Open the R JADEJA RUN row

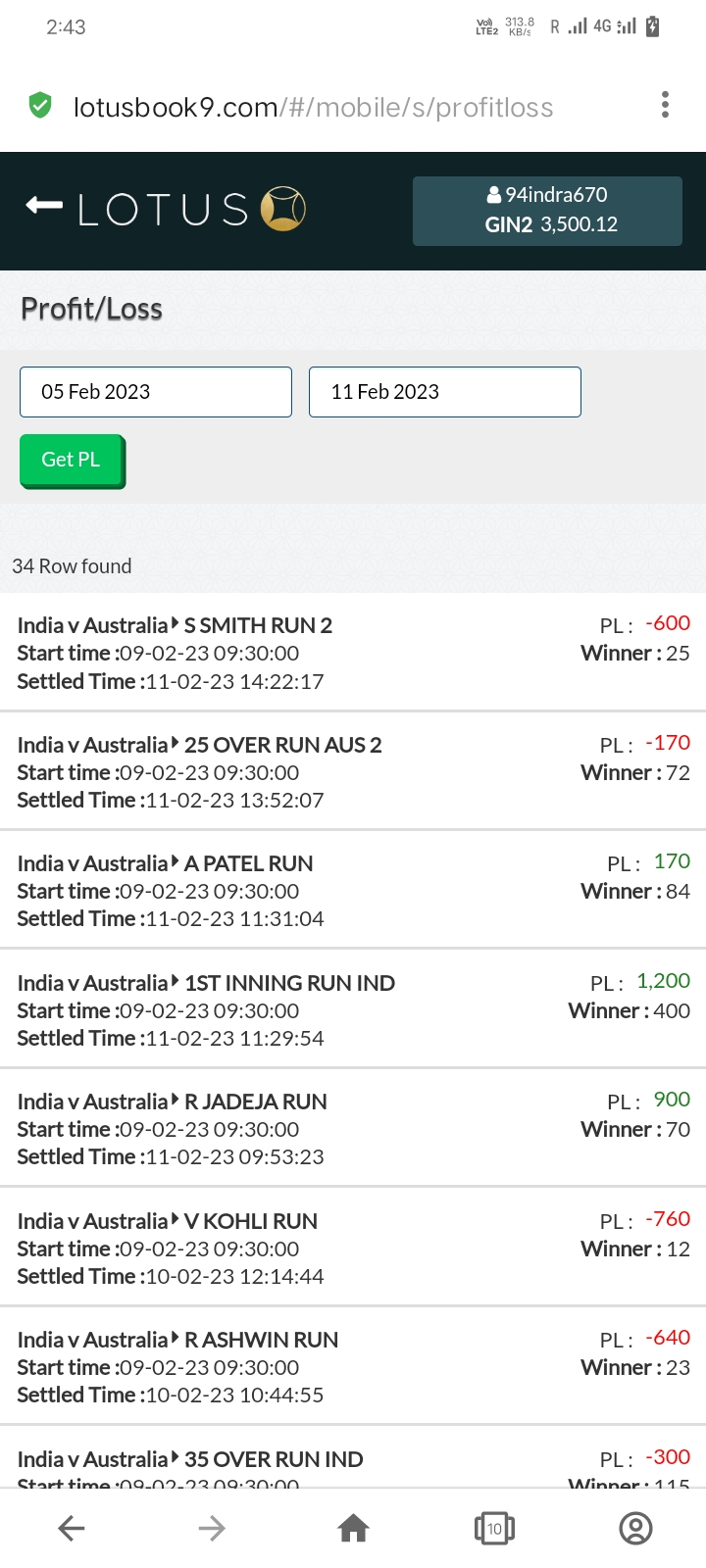(353, 1129)
